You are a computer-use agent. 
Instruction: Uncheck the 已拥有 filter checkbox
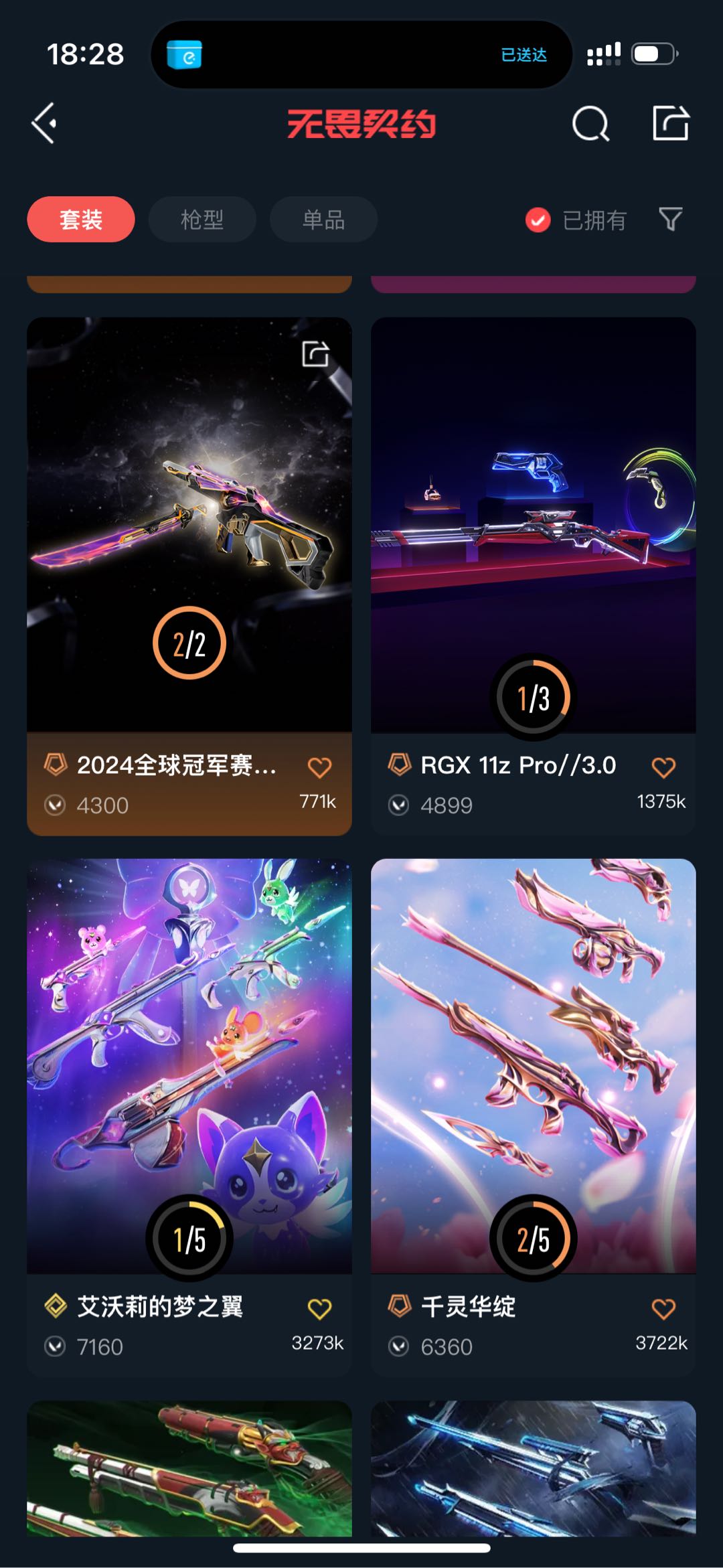[x=538, y=220]
